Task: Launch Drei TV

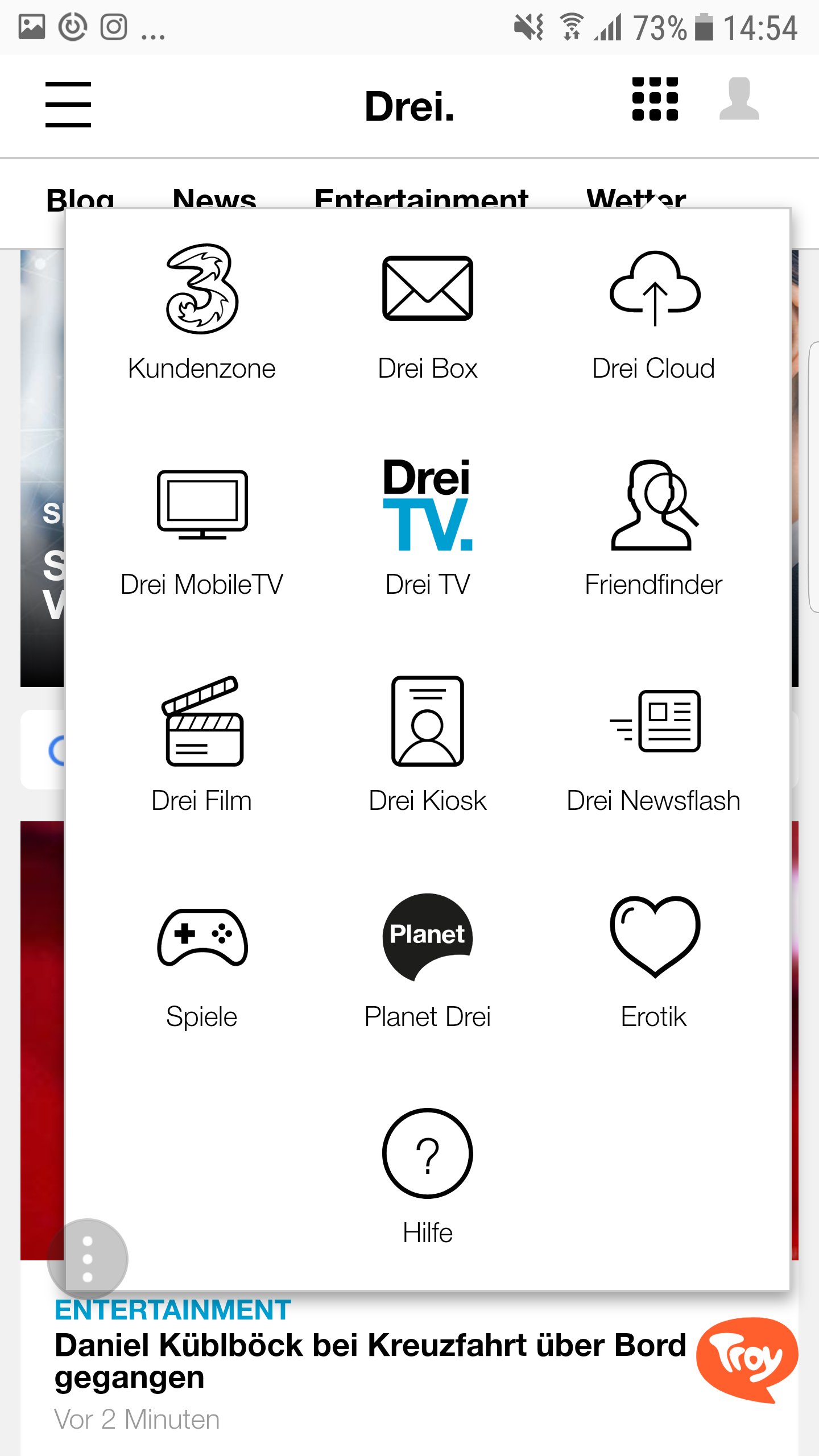Action: [428, 529]
